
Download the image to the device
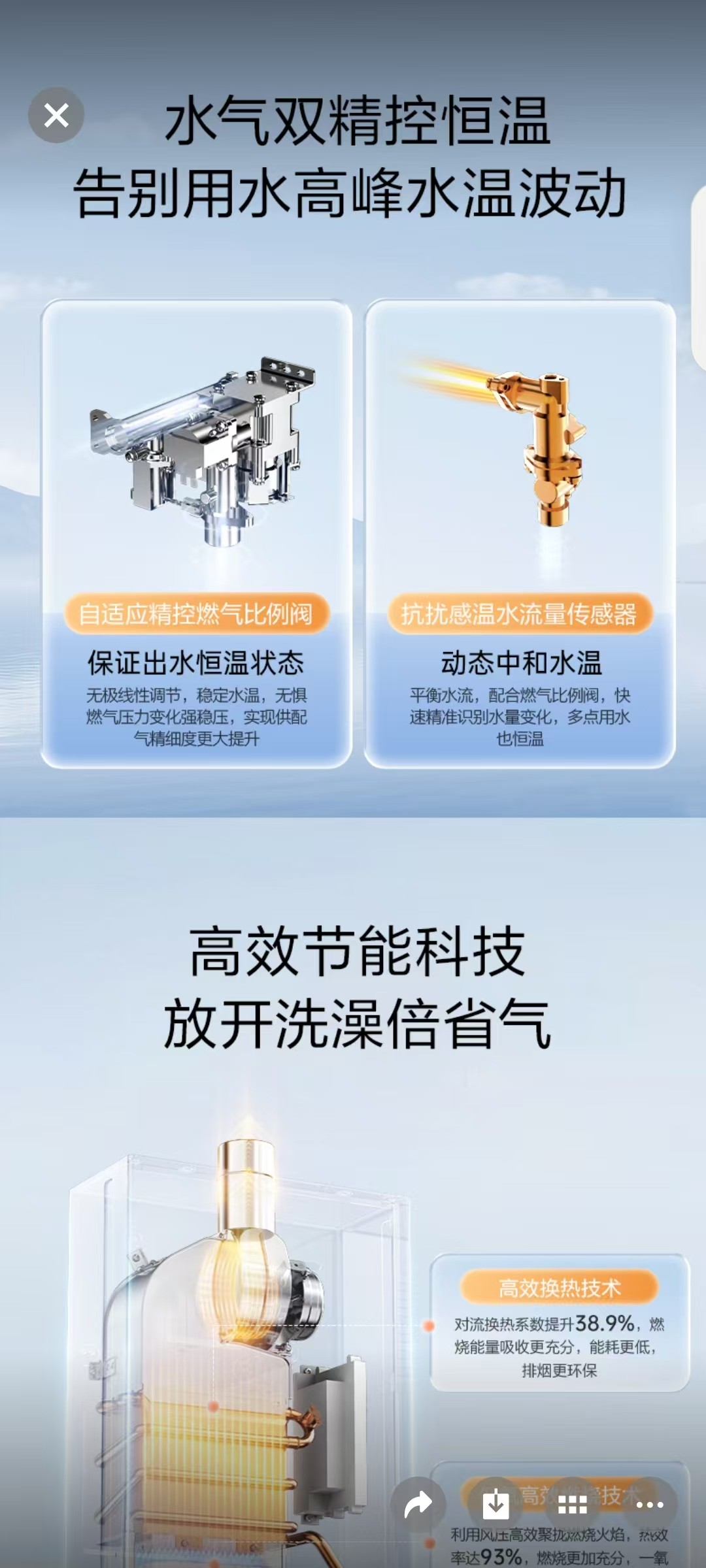coord(496,1505)
